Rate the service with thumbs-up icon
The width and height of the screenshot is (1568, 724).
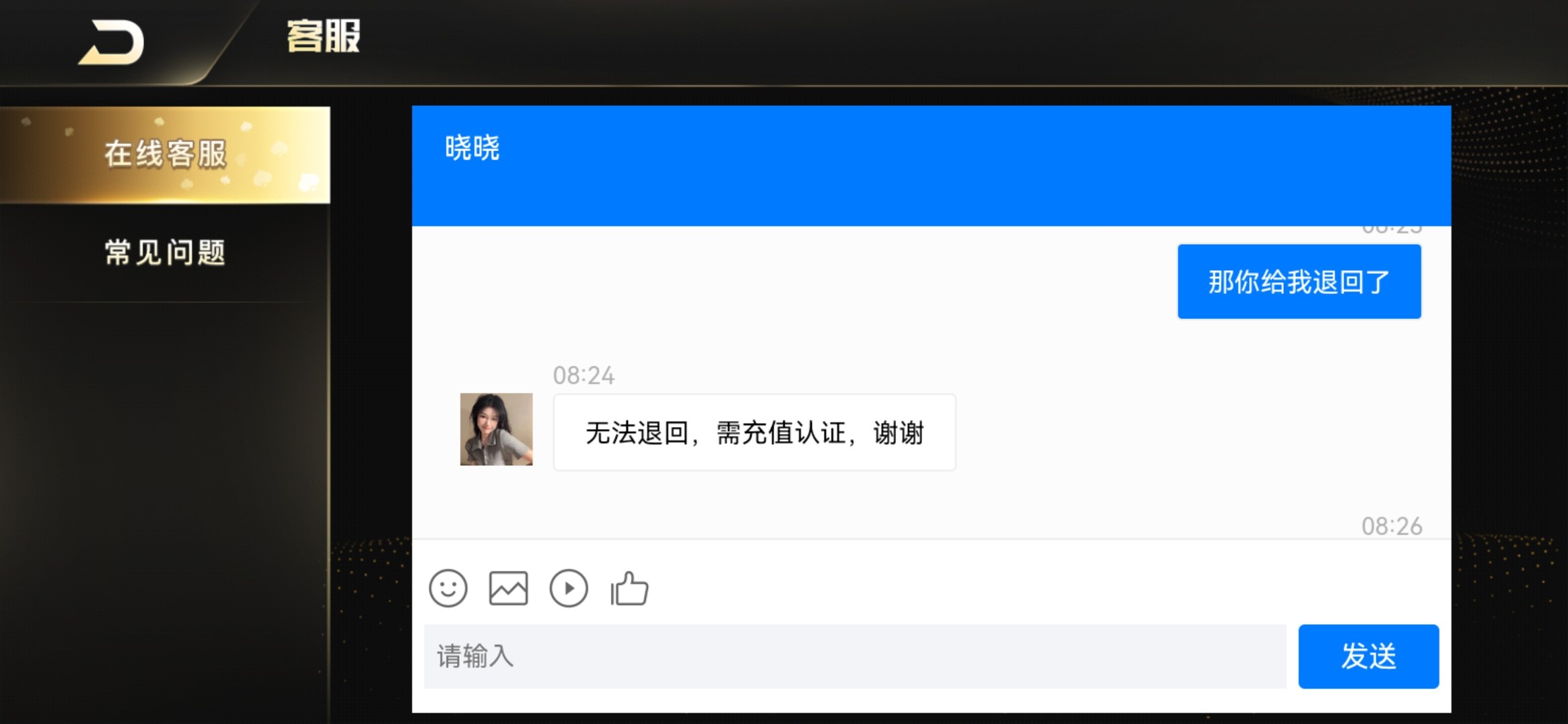tap(629, 589)
